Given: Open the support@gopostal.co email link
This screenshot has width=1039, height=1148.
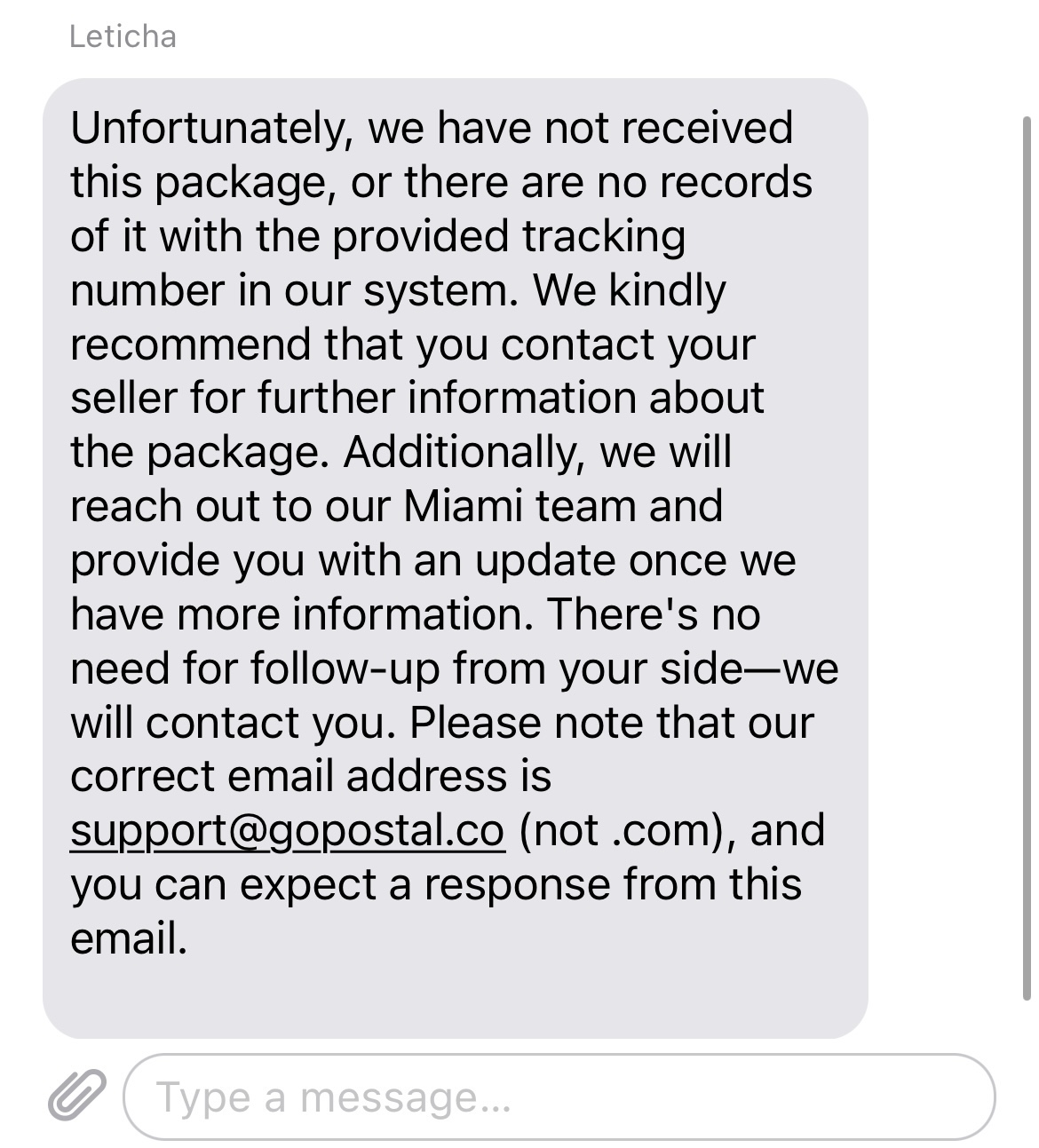Looking at the screenshot, I should point(288,830).
